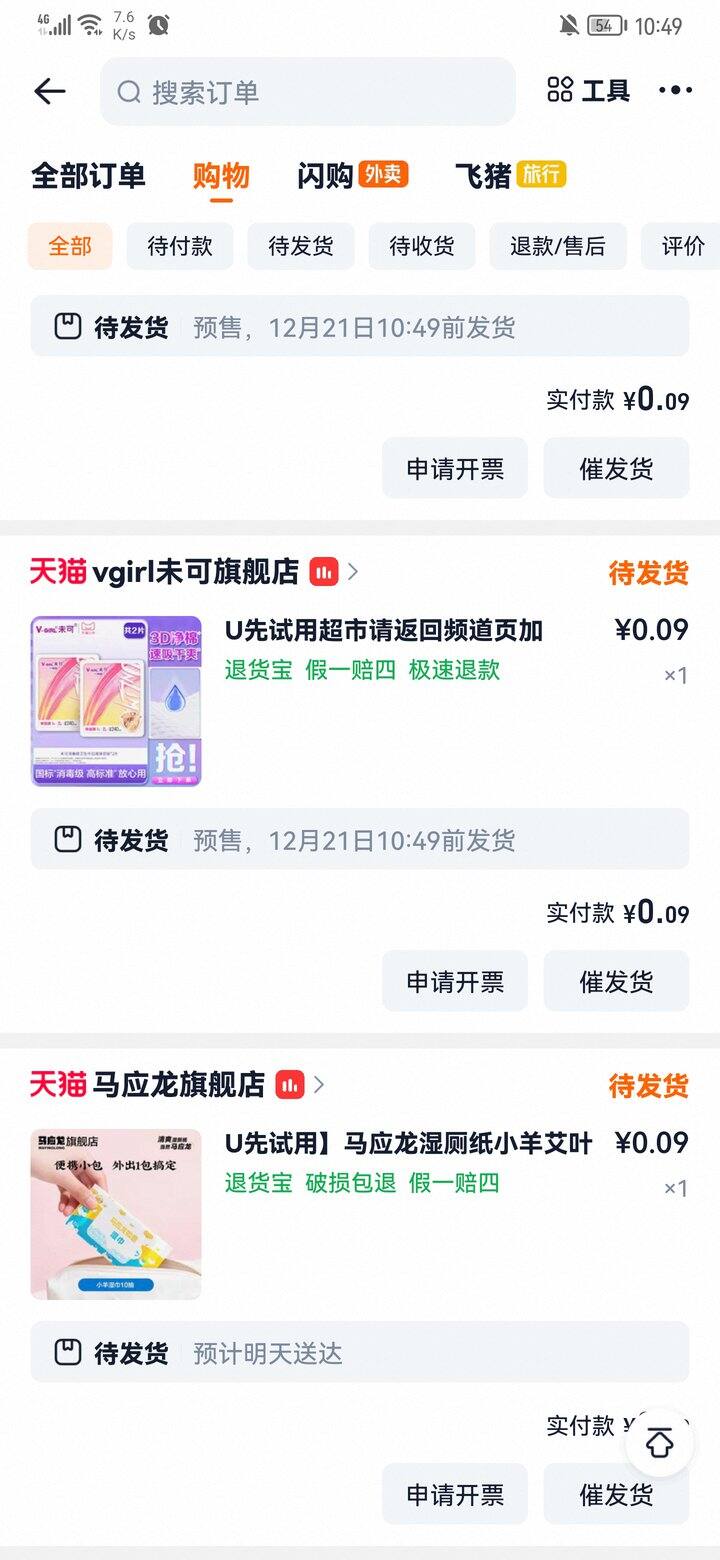
Task: Select the 待付款 filter chip
Action: coord(180,246)
